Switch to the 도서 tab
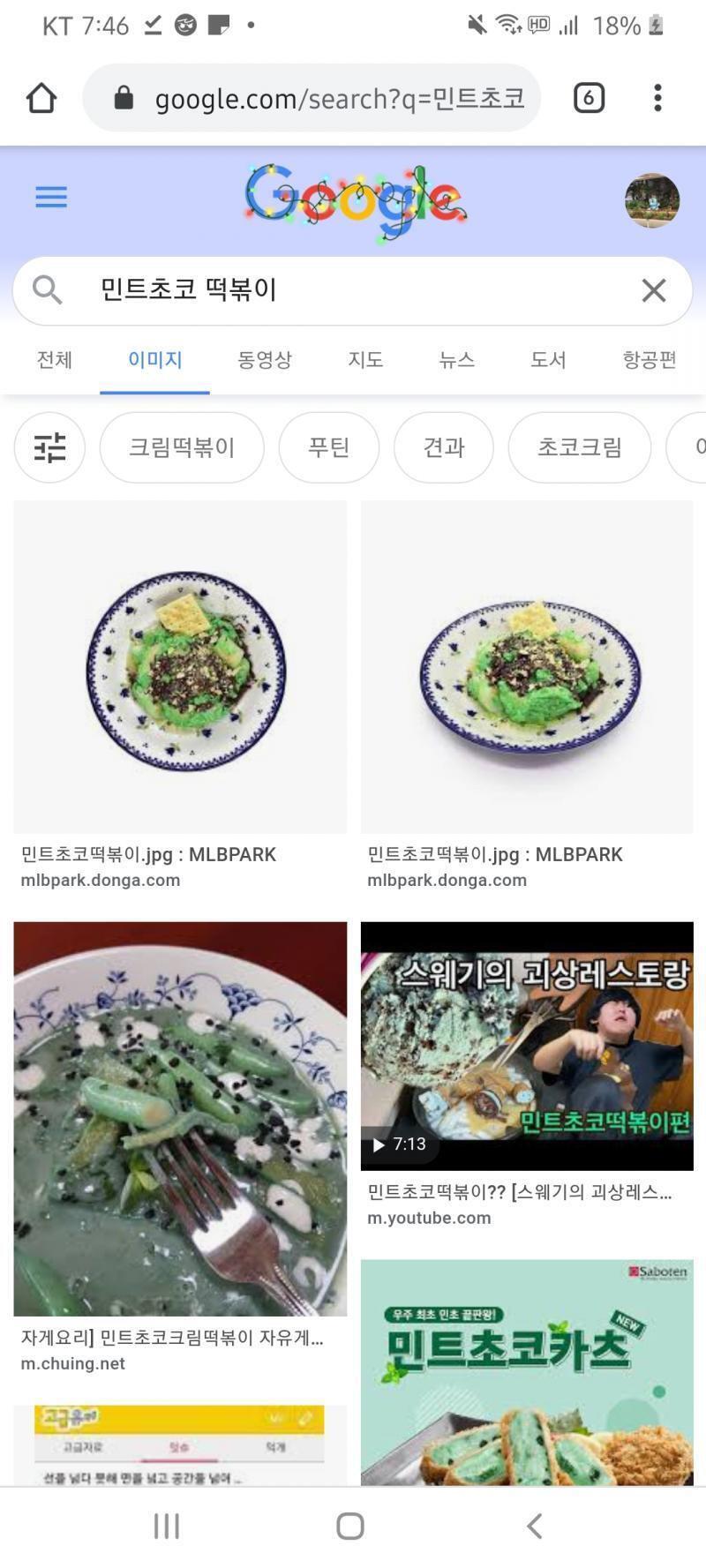706x1568 pixels. (548, 360)
